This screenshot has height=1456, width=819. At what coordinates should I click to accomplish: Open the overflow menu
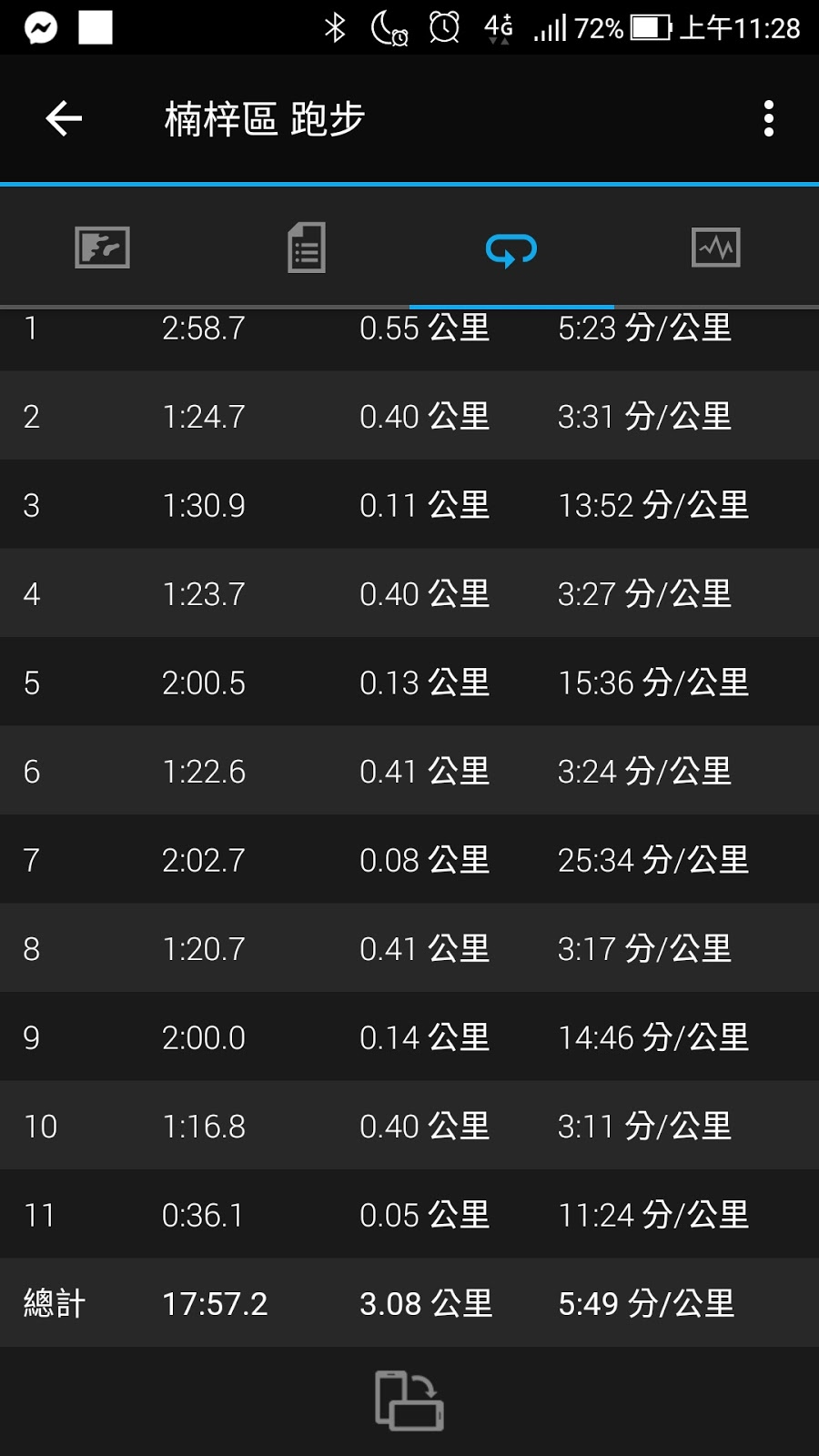pos(769,119)
